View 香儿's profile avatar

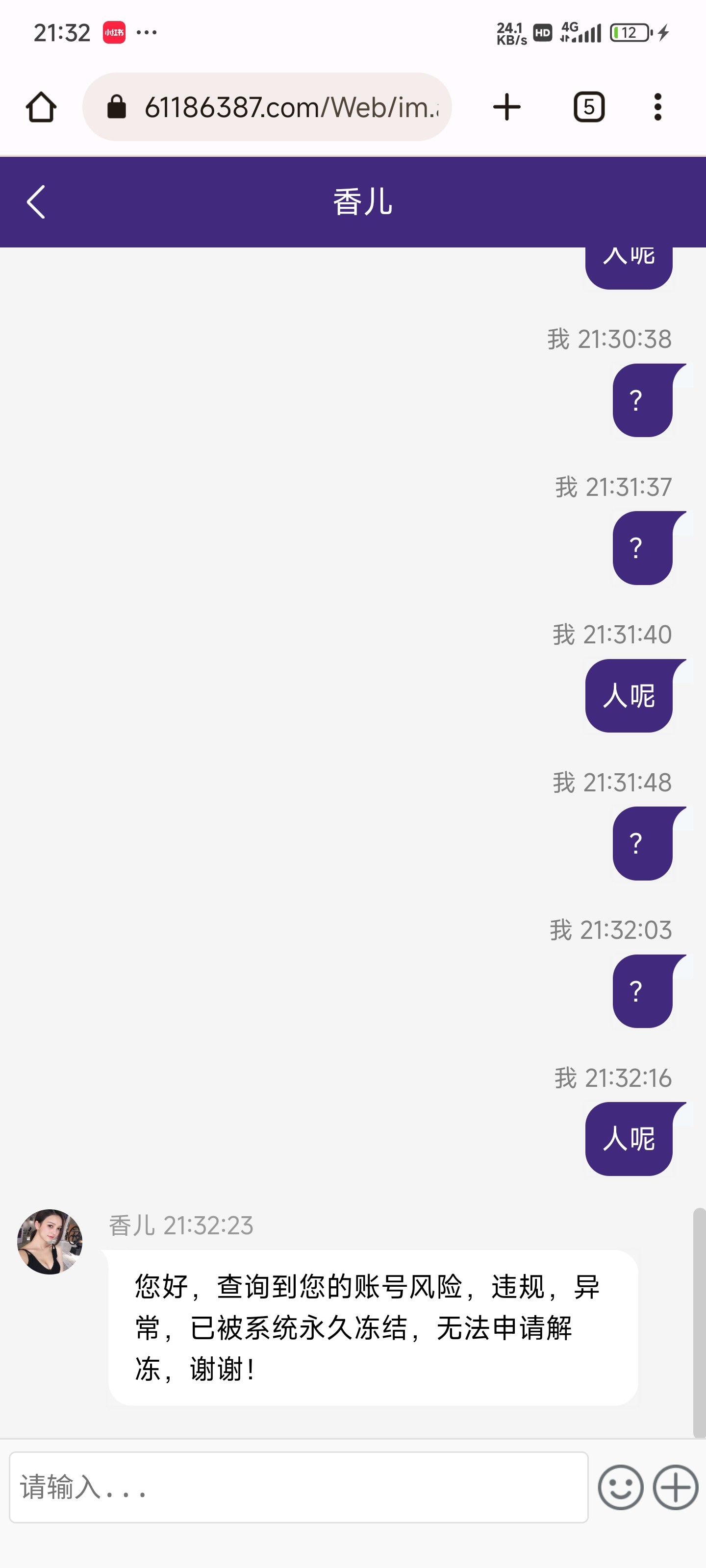click(x=50, y=1242)
